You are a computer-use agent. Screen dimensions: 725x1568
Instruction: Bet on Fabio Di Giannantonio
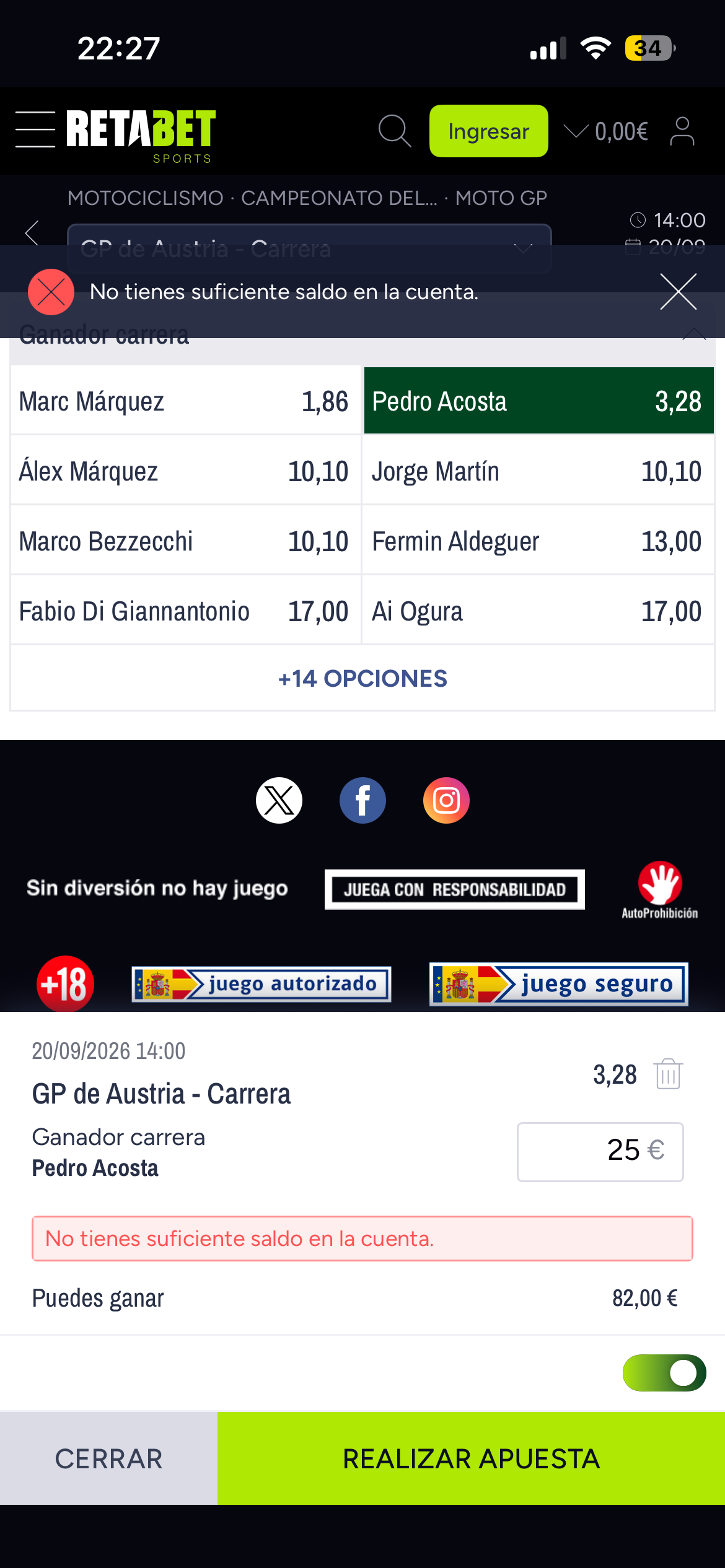[x=185, y=611]
